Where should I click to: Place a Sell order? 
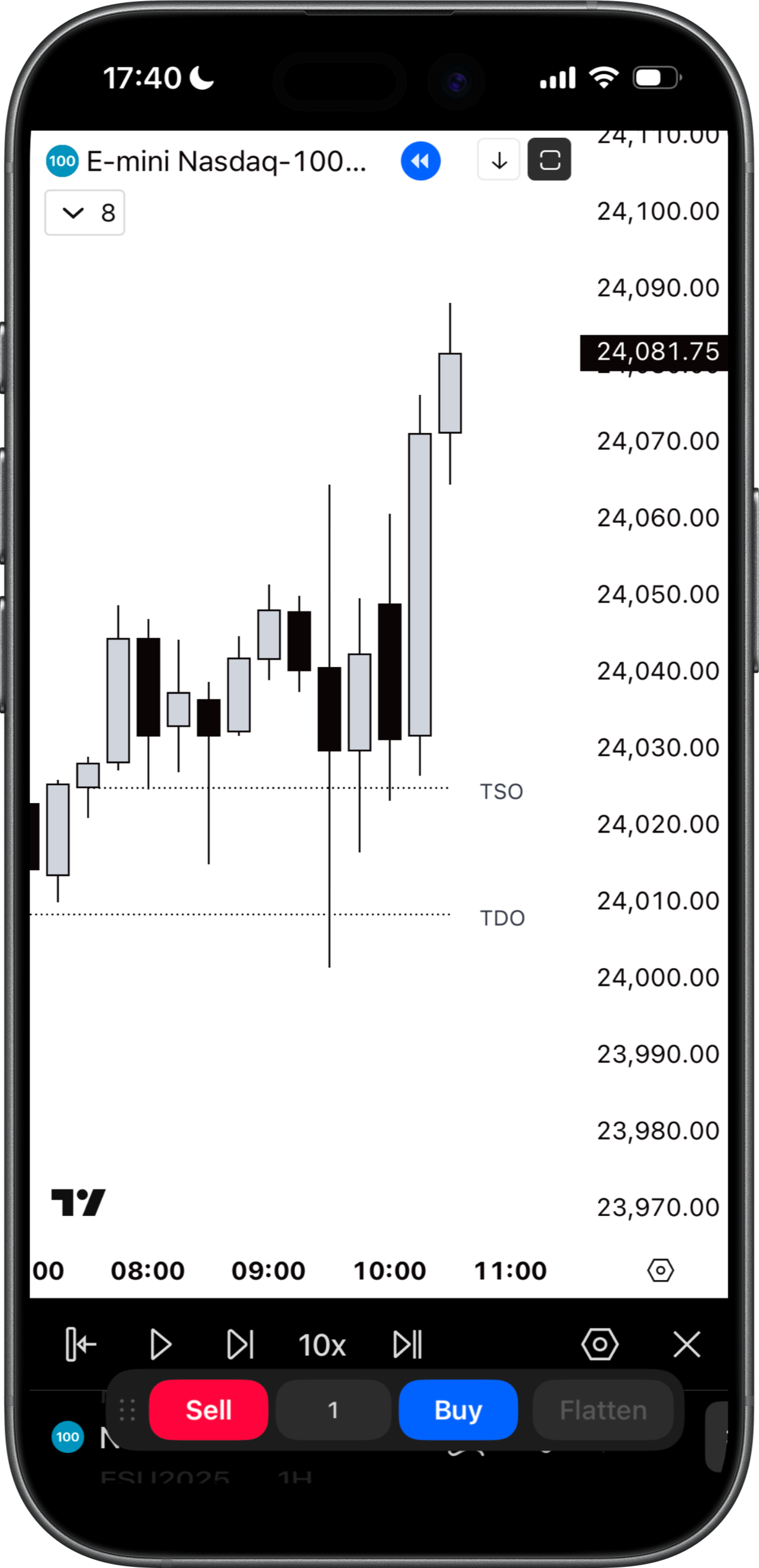click(209, 1410)
